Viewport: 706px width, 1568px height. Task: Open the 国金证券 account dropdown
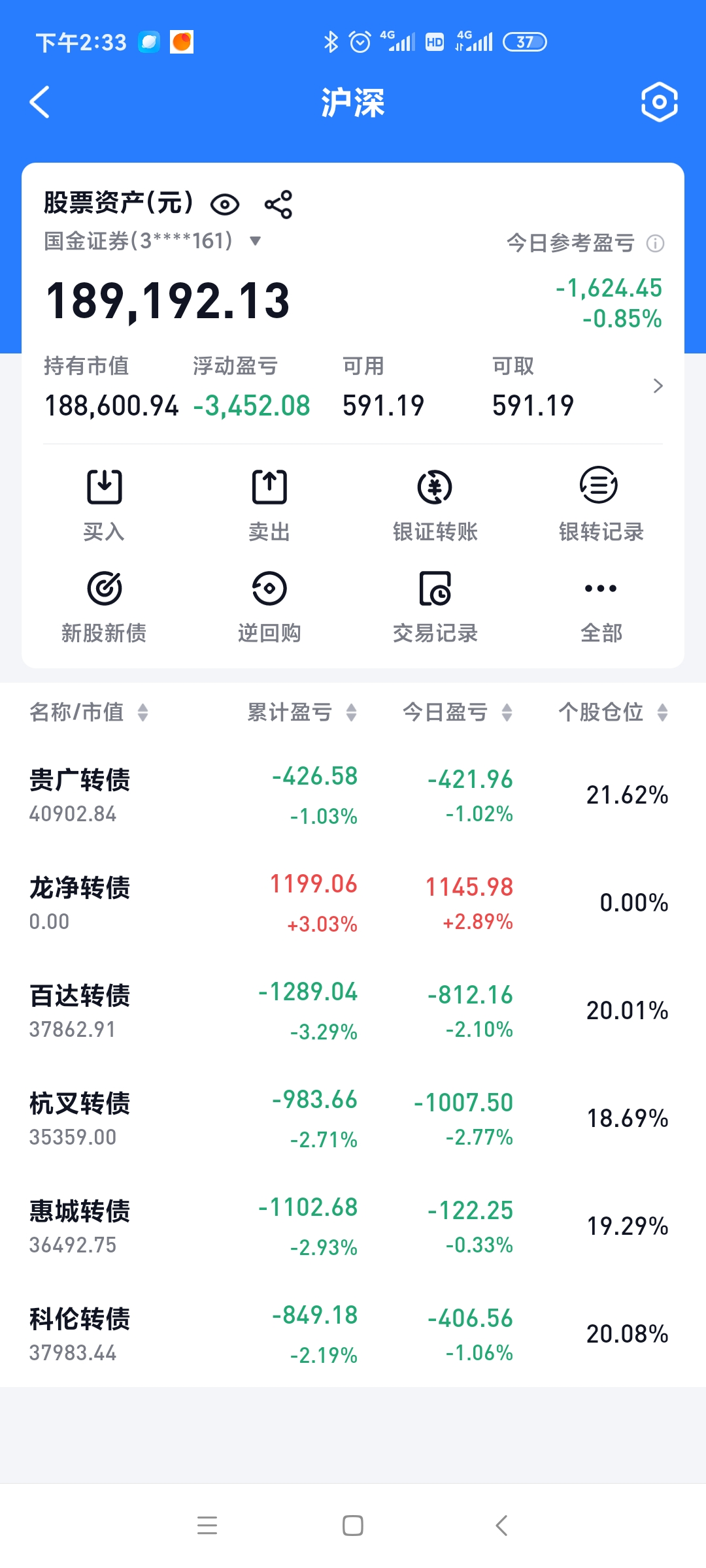pos(256,241)
